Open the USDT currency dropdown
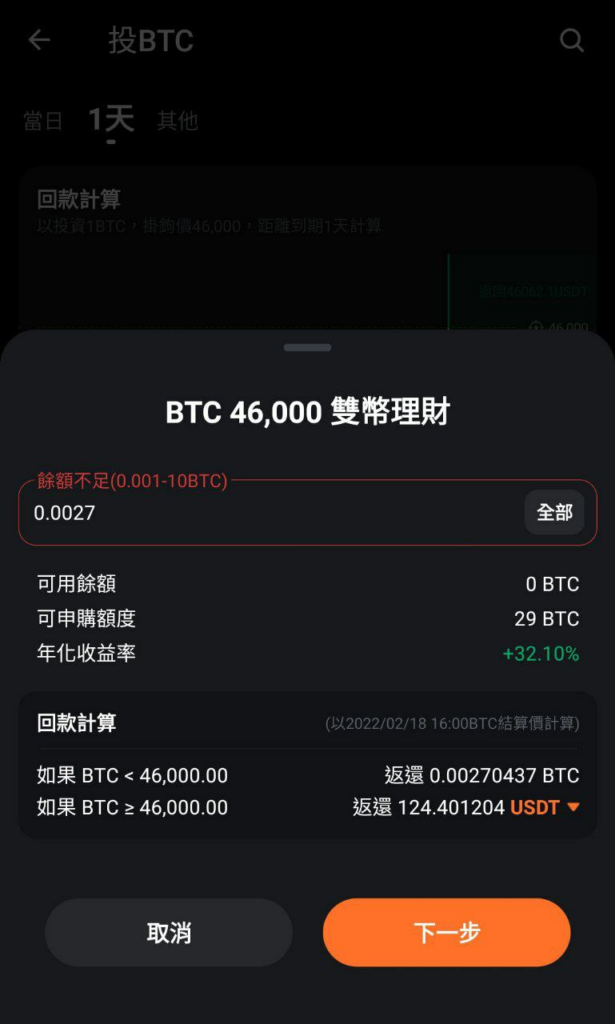Screen dimensions: 615x1024 point(544,808)
